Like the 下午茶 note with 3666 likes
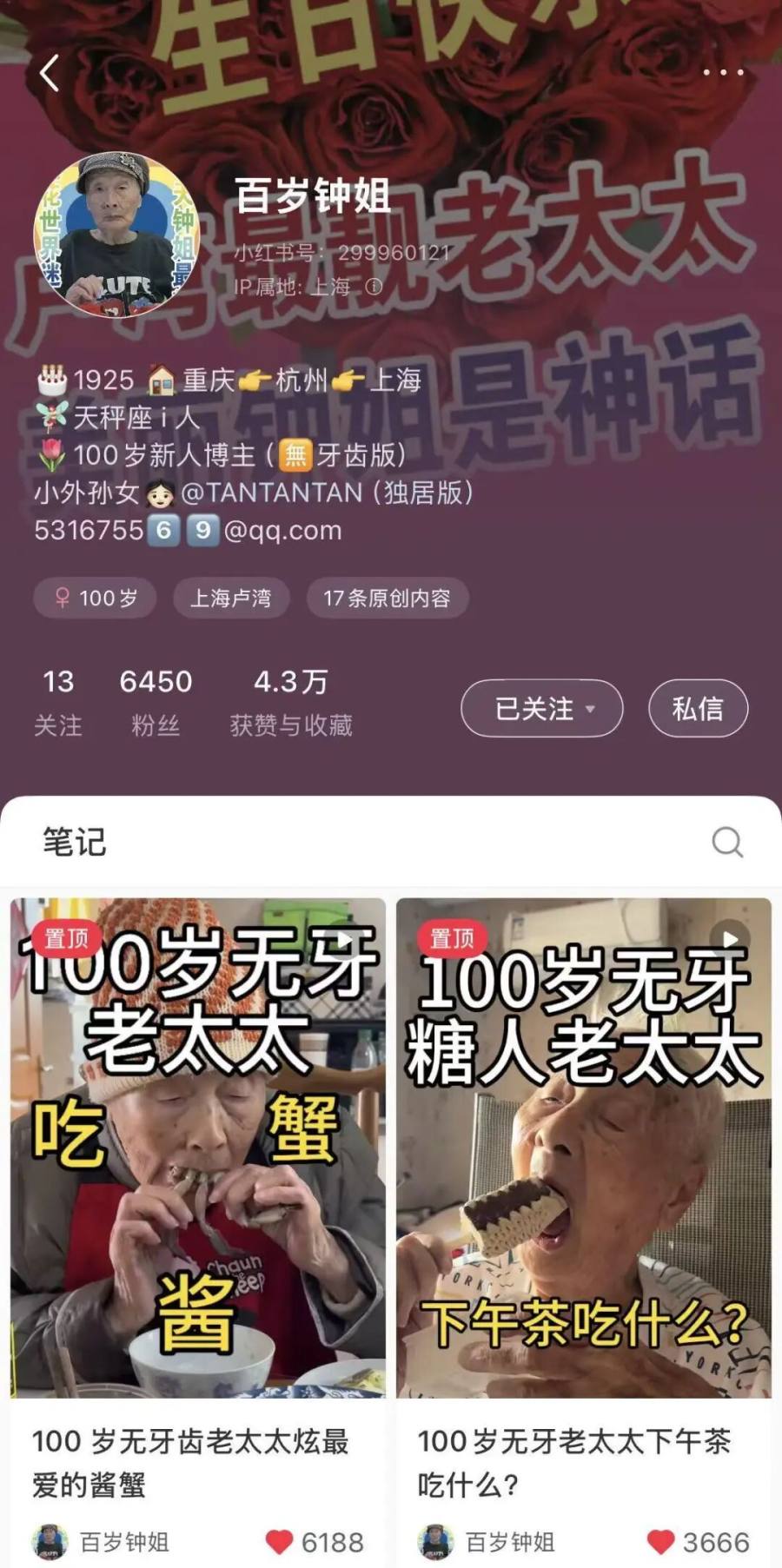 [x=661, y=1542]
